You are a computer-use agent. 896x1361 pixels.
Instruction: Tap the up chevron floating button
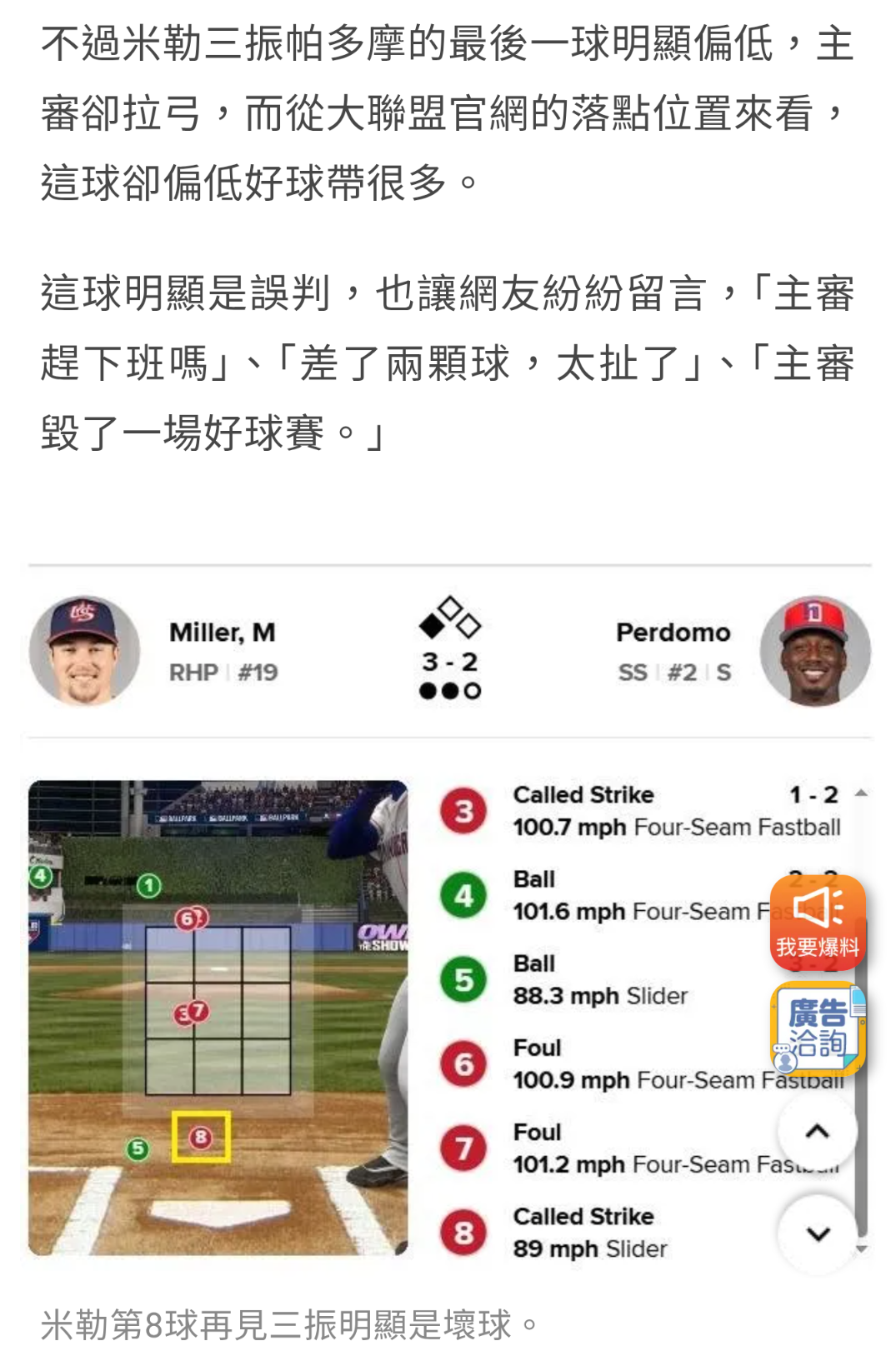coord(817,1131)
